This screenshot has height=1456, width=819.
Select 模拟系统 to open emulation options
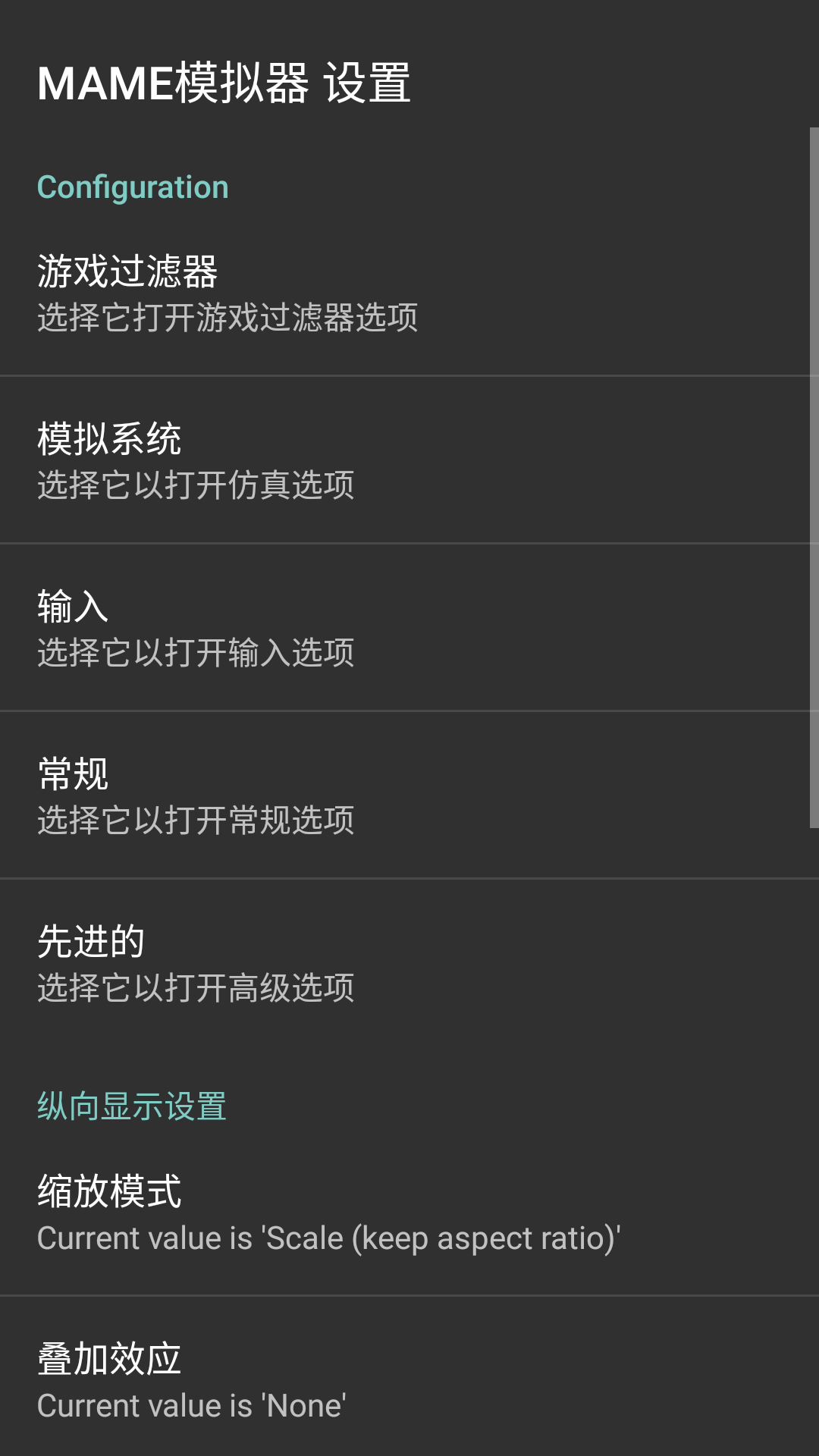(x=110, y=438)
